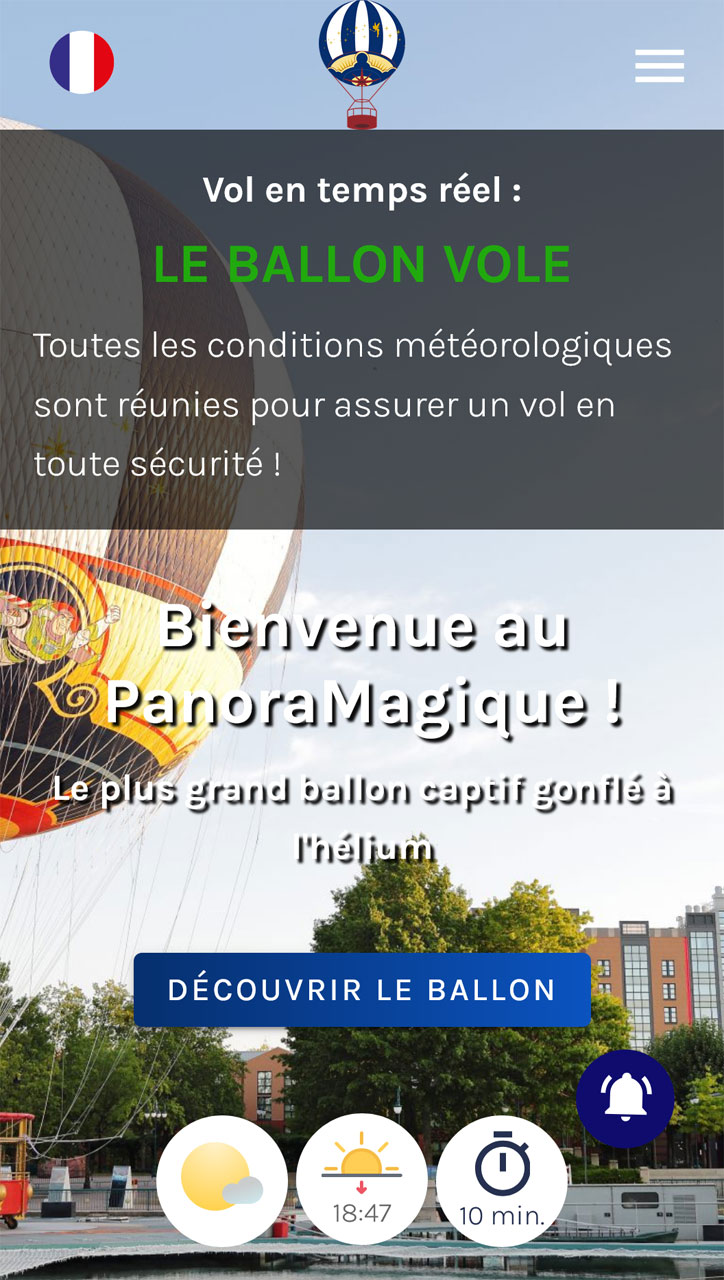The height and width of the screenshot is (1280, 724).
Task: Tap the PanoraMagique hot-air balloon logo
Action: (361, 62)
